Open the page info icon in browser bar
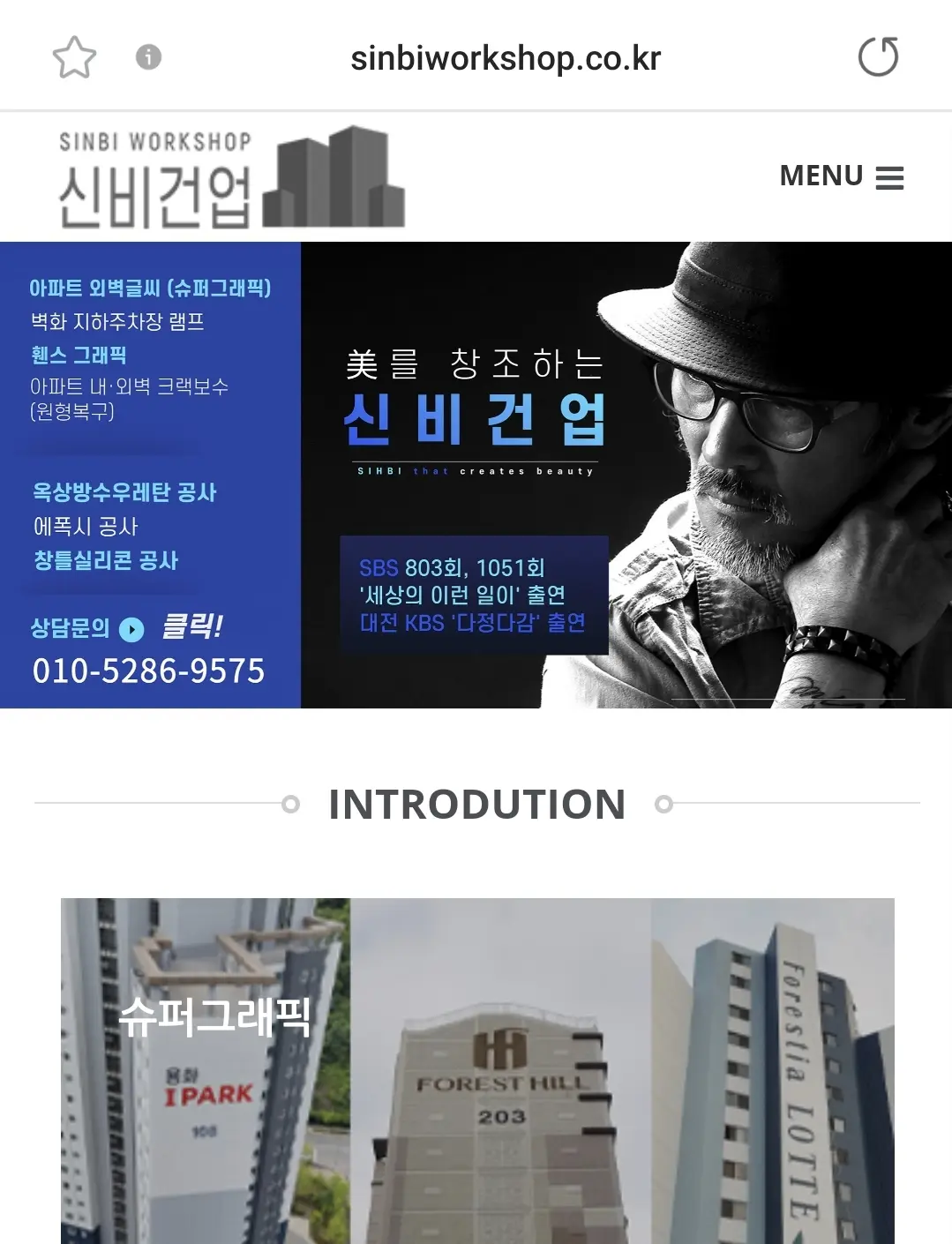The image size is (952, 1244). [148, 56]
